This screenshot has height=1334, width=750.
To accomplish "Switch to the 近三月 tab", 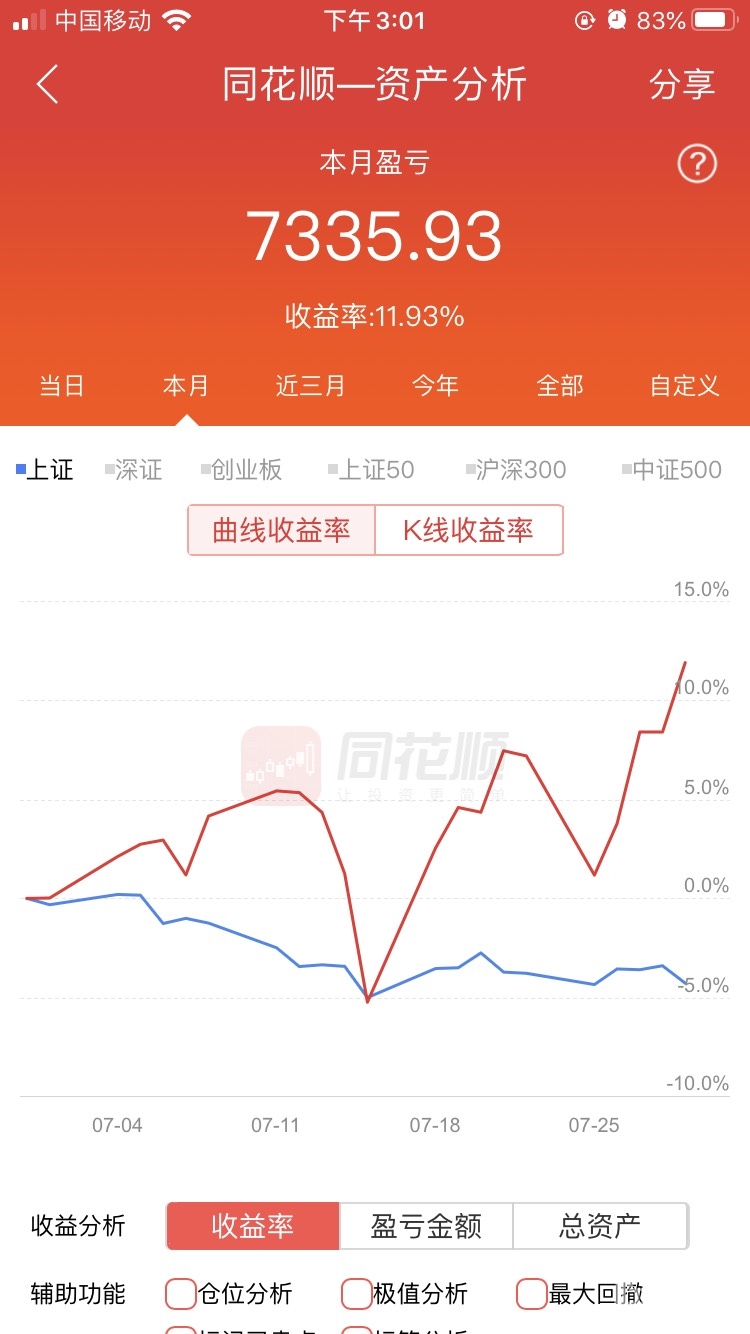I will click(310, 386).
